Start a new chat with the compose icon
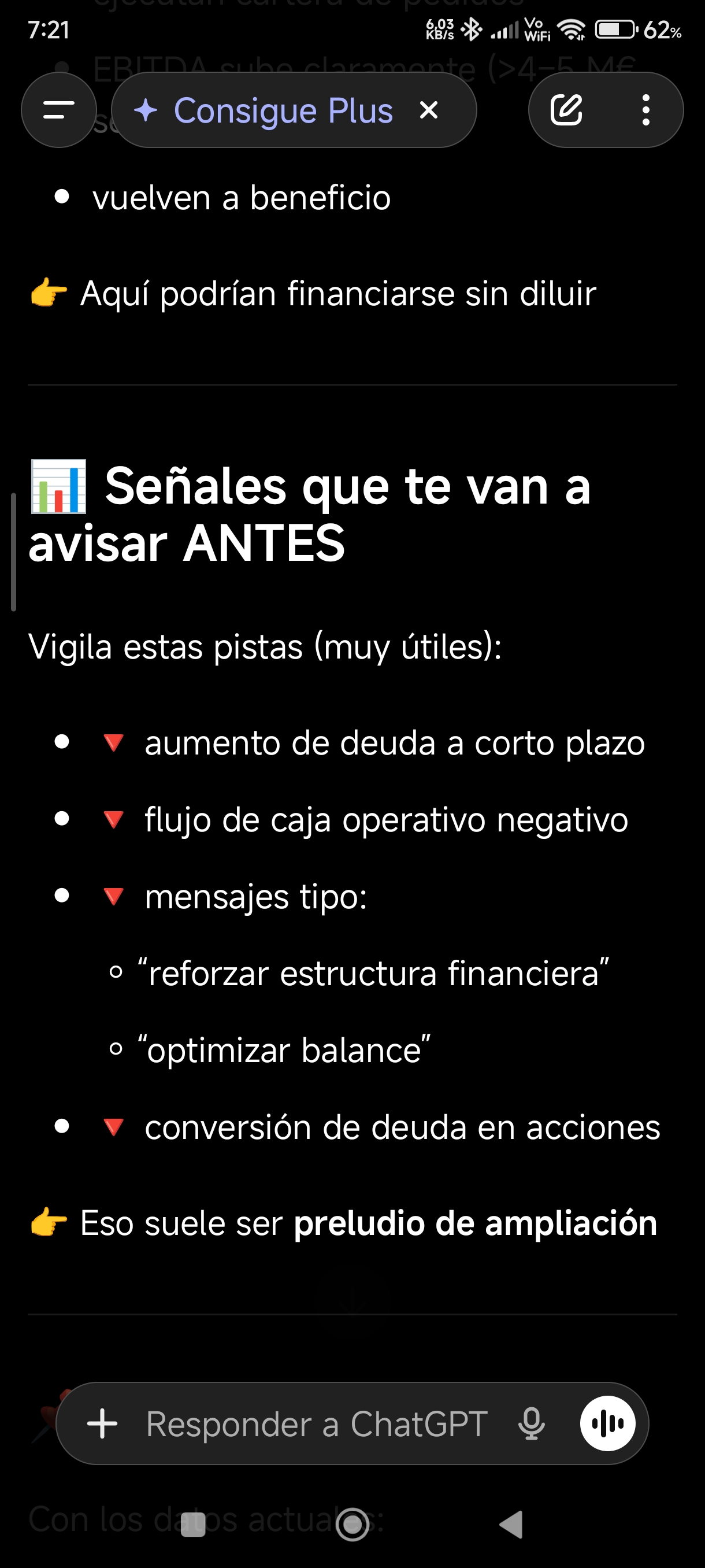705x1568 pixels. click(566, 110)
